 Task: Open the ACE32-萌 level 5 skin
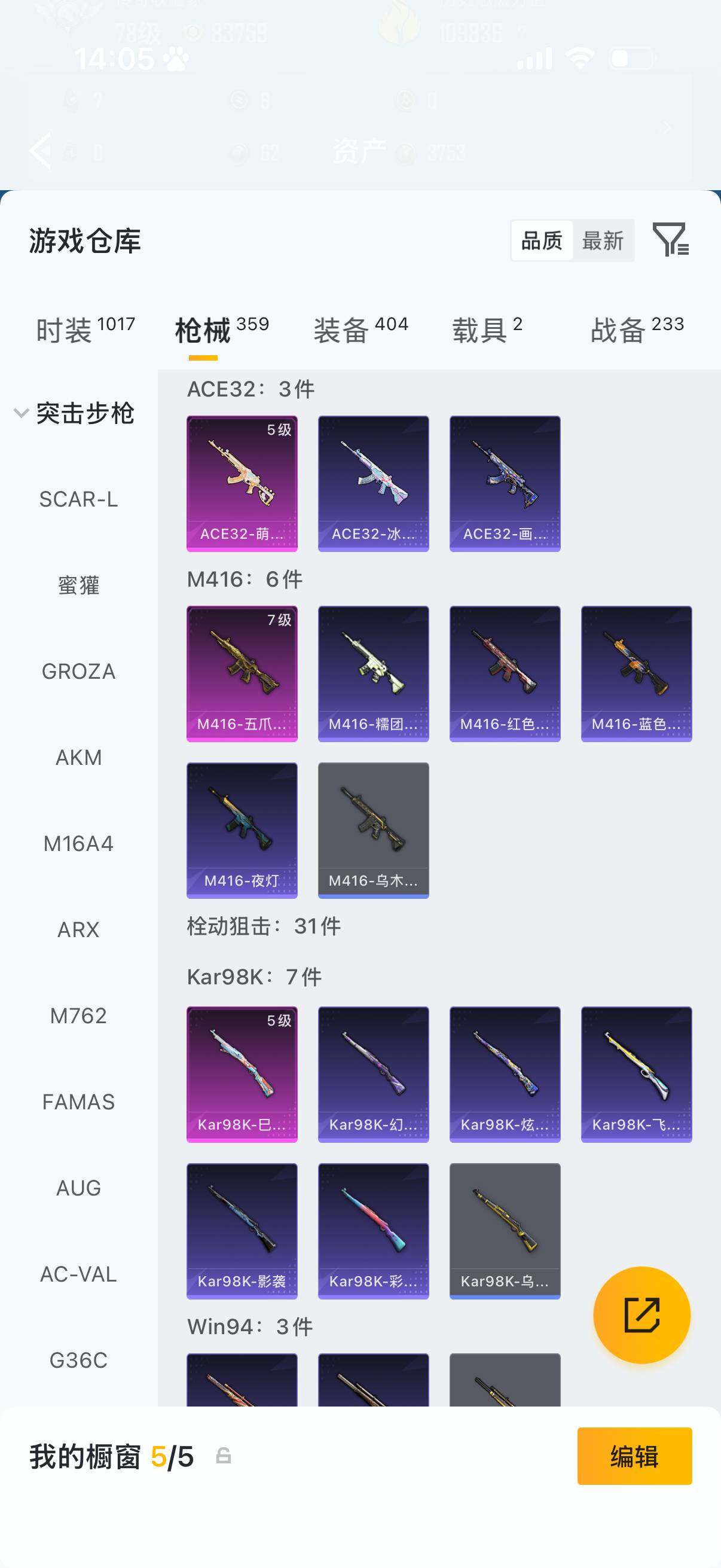tap(242, 484)
